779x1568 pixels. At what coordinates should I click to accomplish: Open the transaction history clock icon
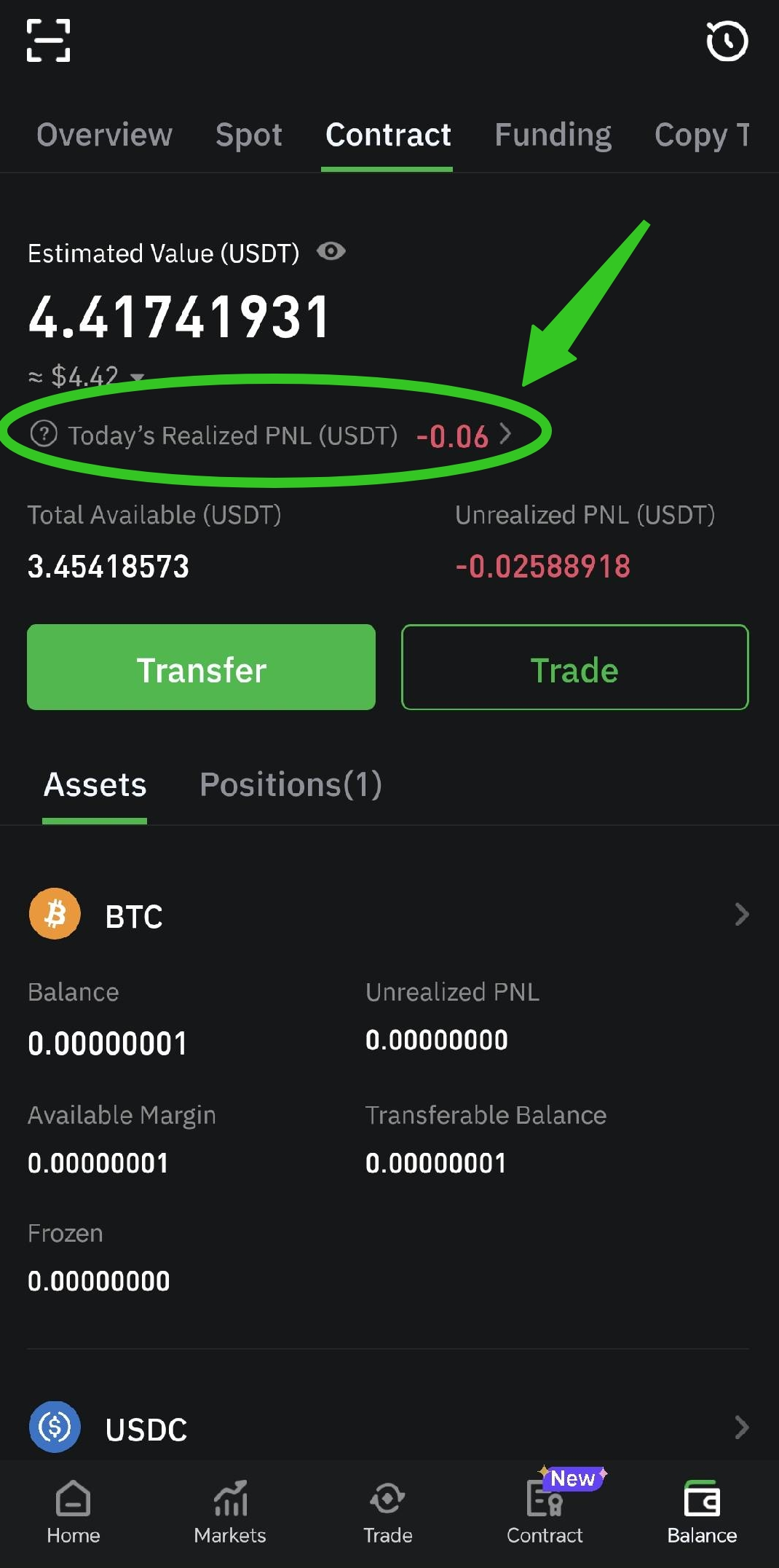click(727, 41)
